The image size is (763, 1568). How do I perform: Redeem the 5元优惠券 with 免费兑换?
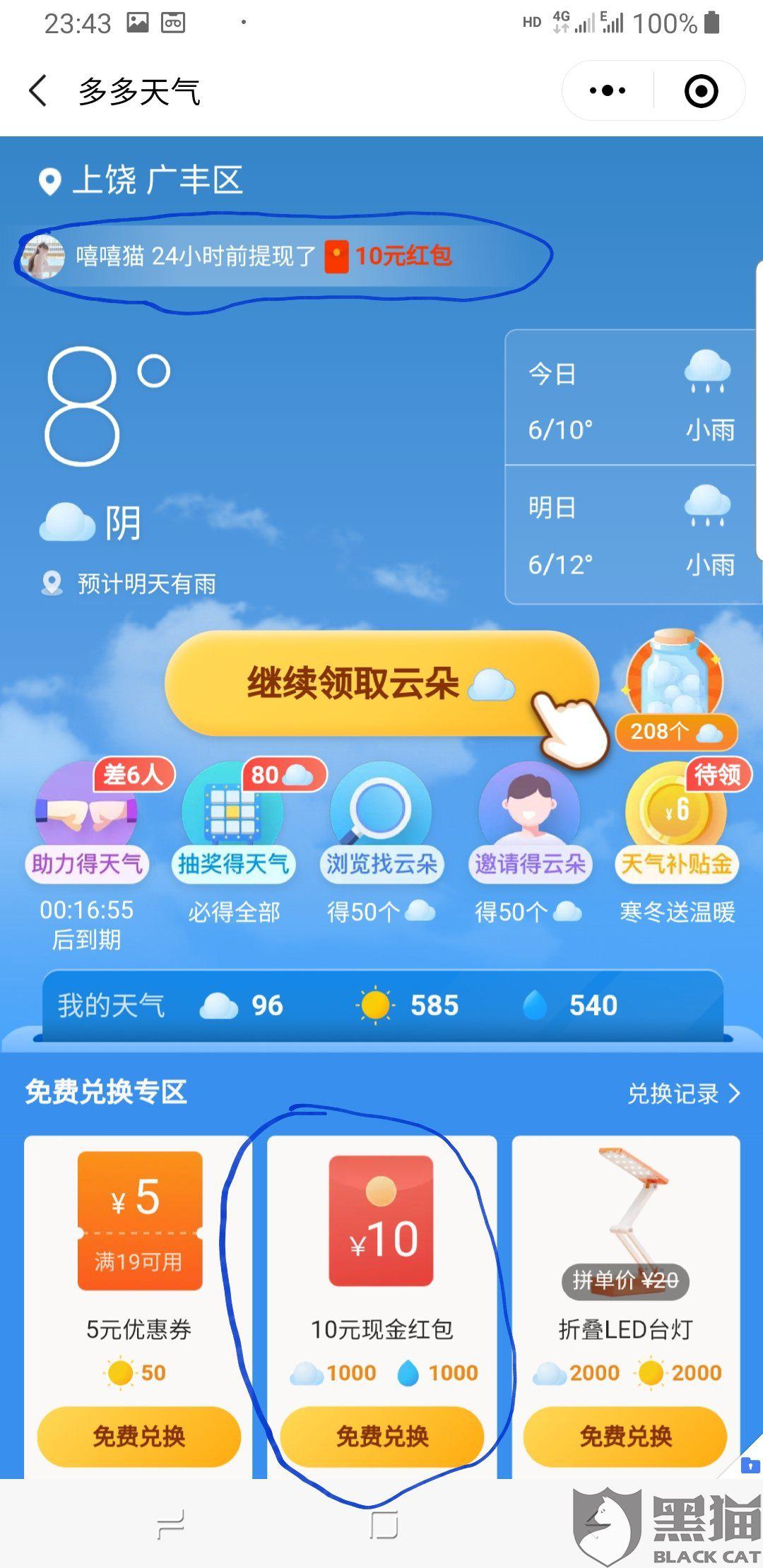[138, 1436]
